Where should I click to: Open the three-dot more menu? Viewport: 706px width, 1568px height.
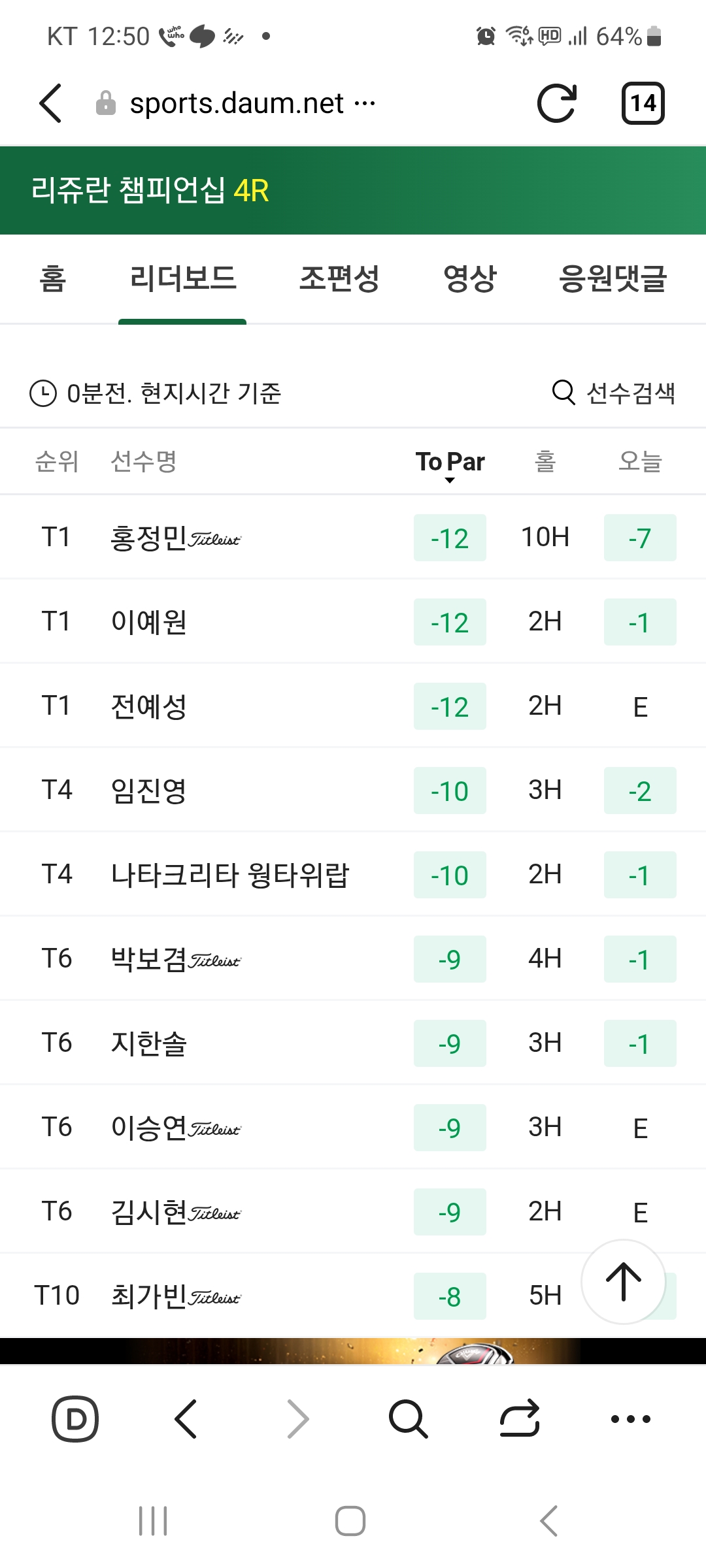[x=630, y=1418]
